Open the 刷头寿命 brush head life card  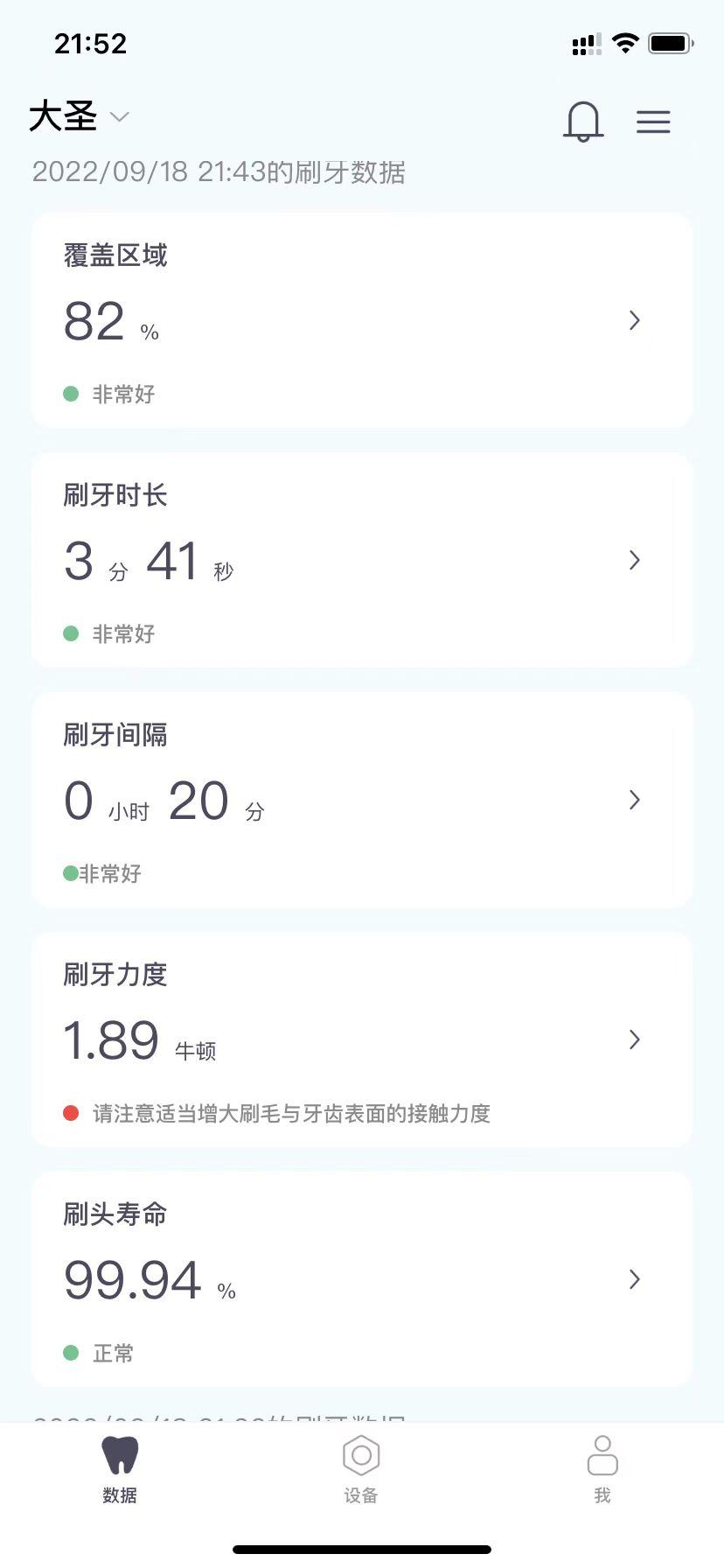(361, 1279)
